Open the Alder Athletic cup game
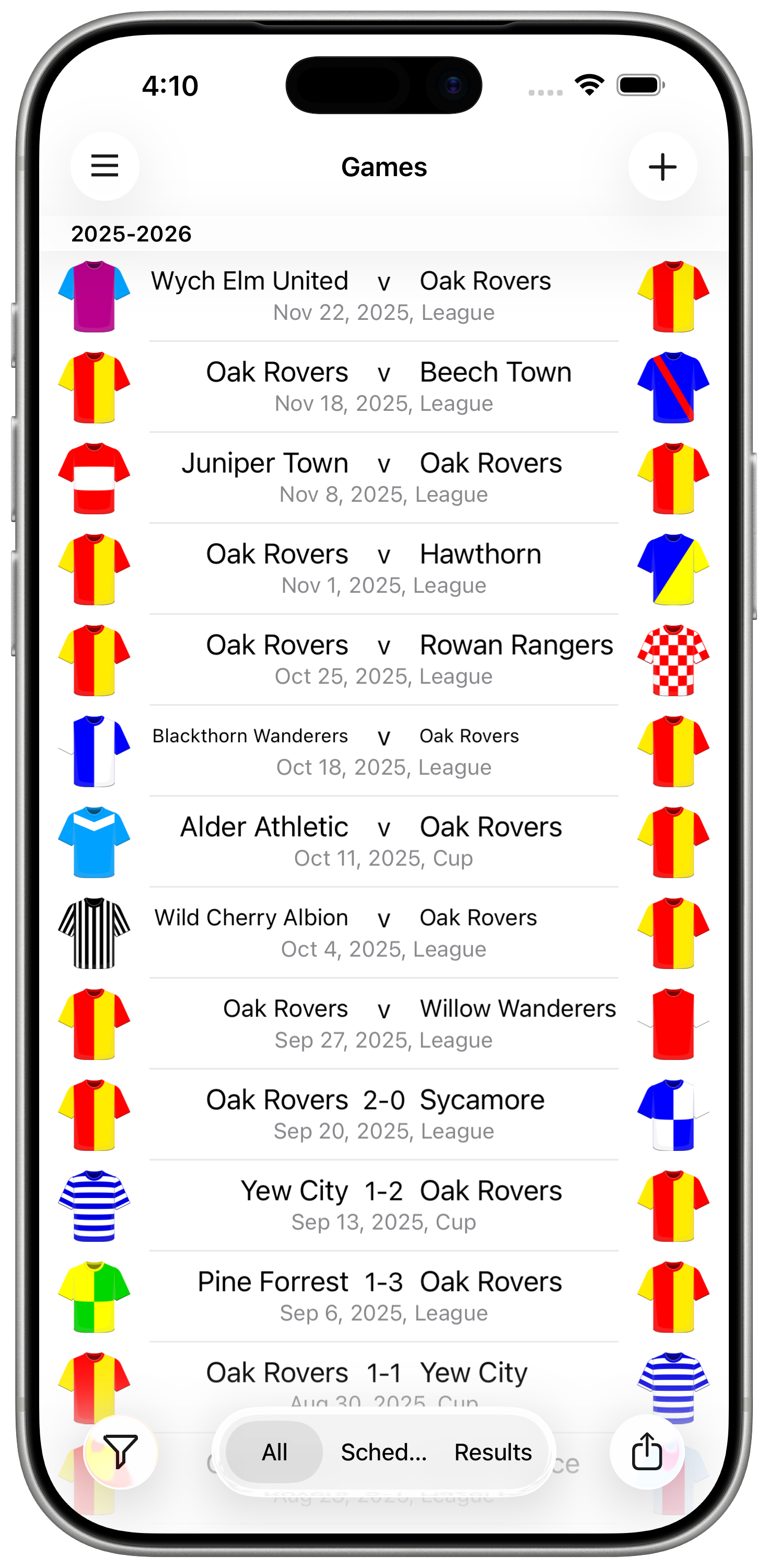The height and width of the screenshot is (1568, 768). (383, 842)
